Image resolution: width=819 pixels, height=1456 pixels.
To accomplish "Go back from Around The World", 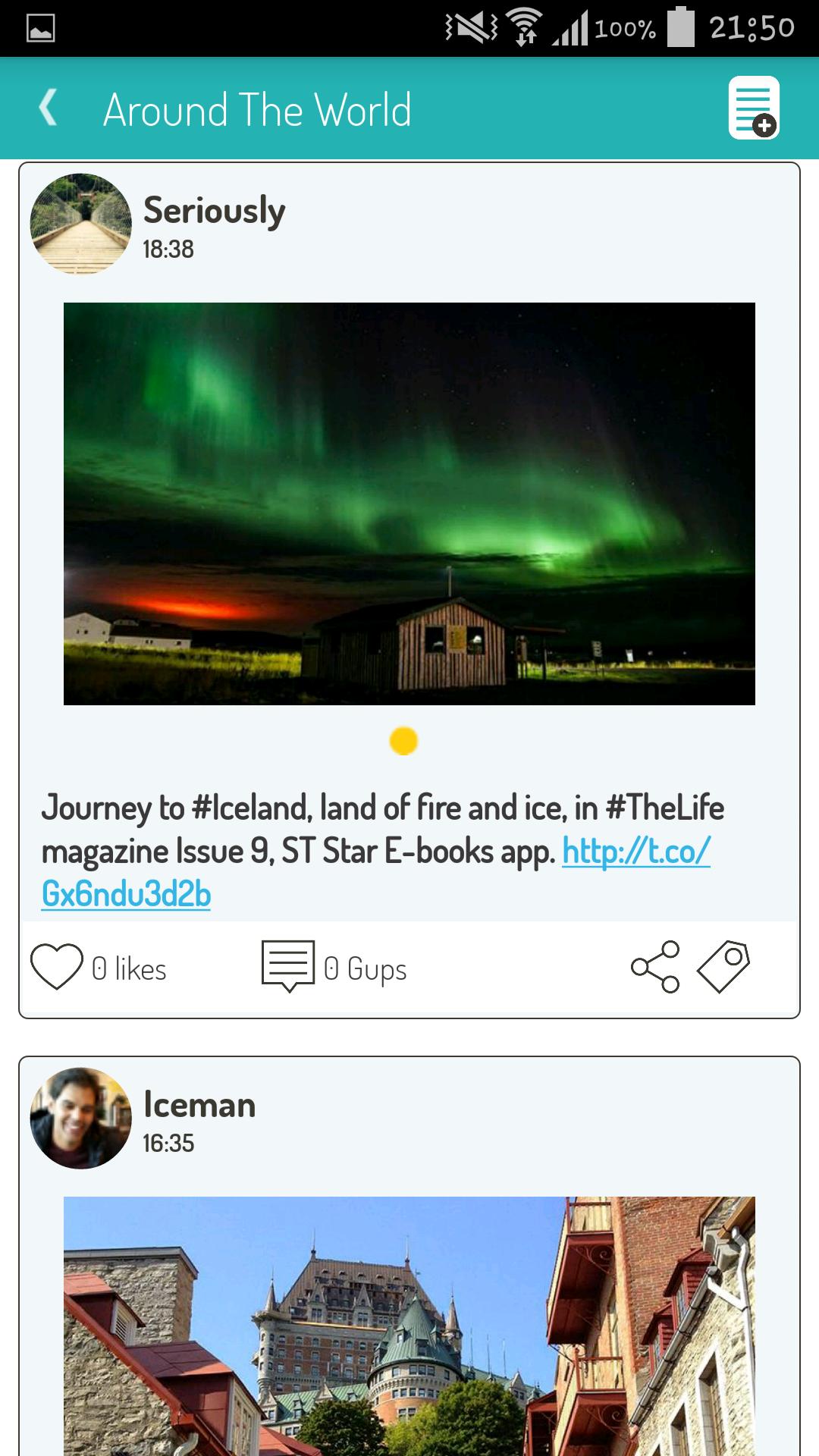I will point(49,108).
